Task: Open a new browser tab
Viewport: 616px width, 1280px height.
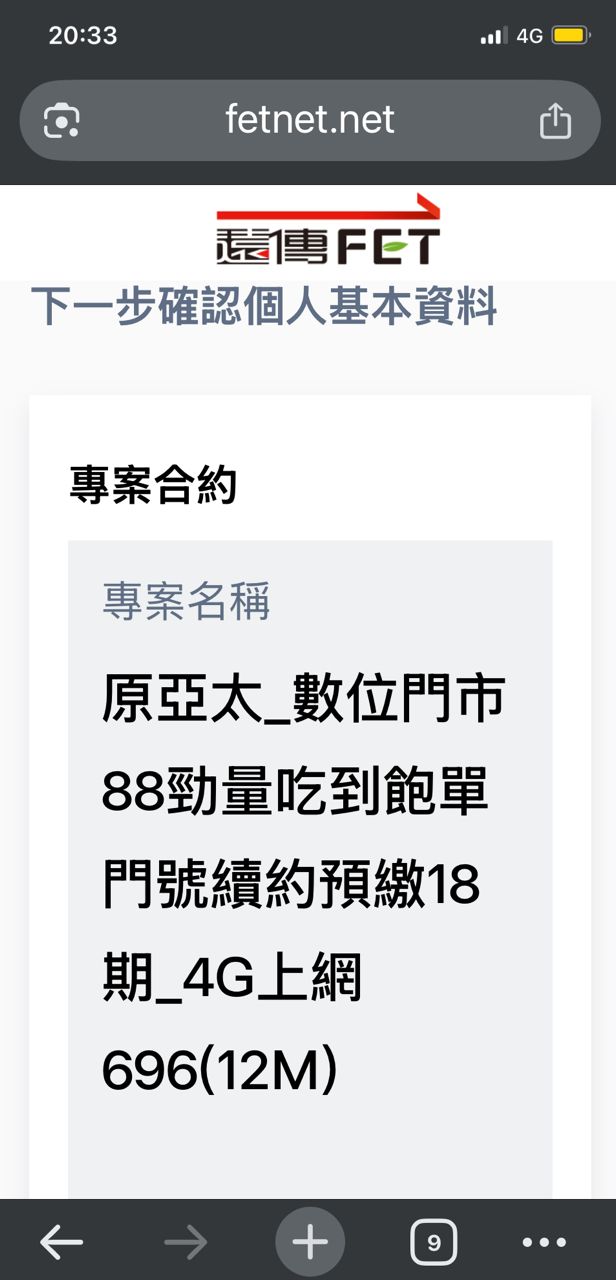Action: [x=310, y=1243]
